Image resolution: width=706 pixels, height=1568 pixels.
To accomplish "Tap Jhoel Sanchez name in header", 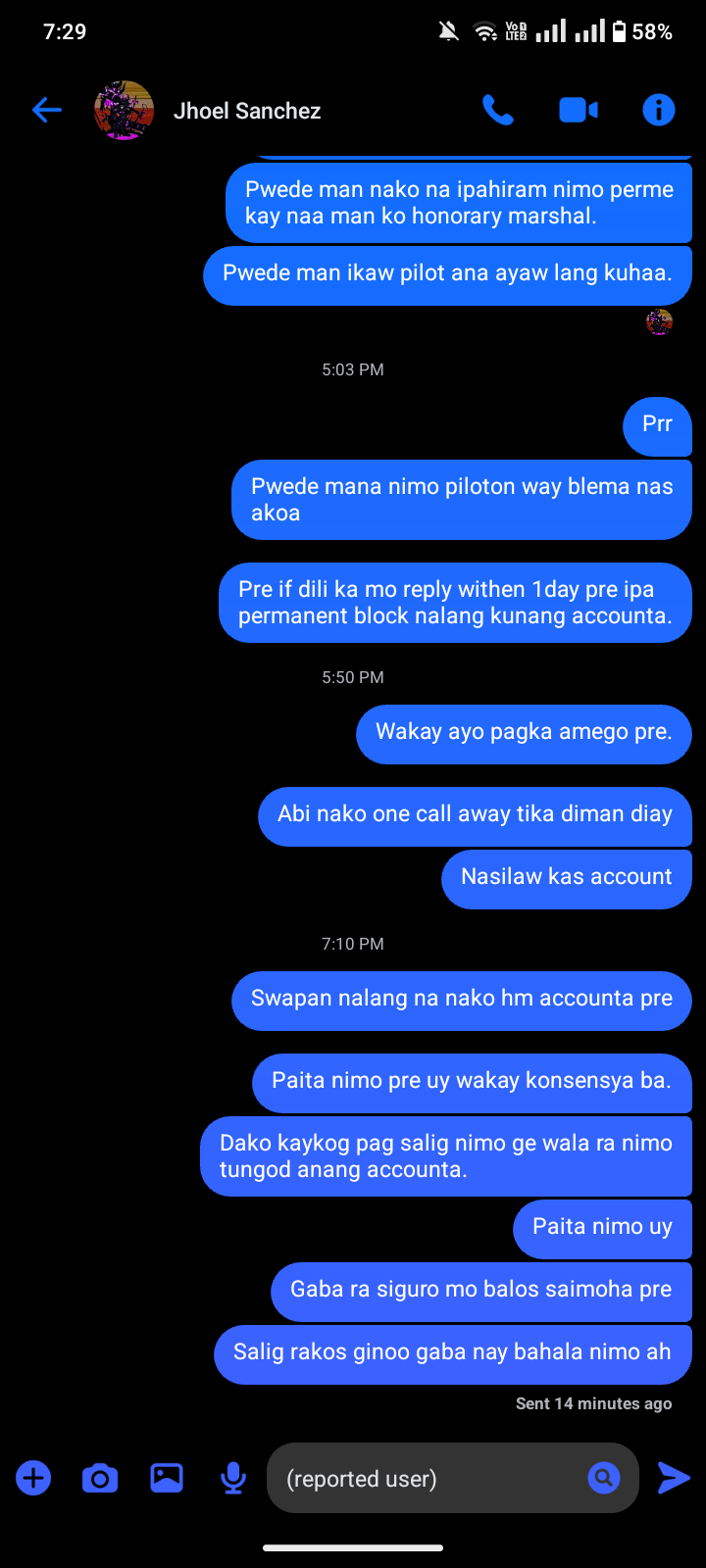I will click(x=247, y=111).
